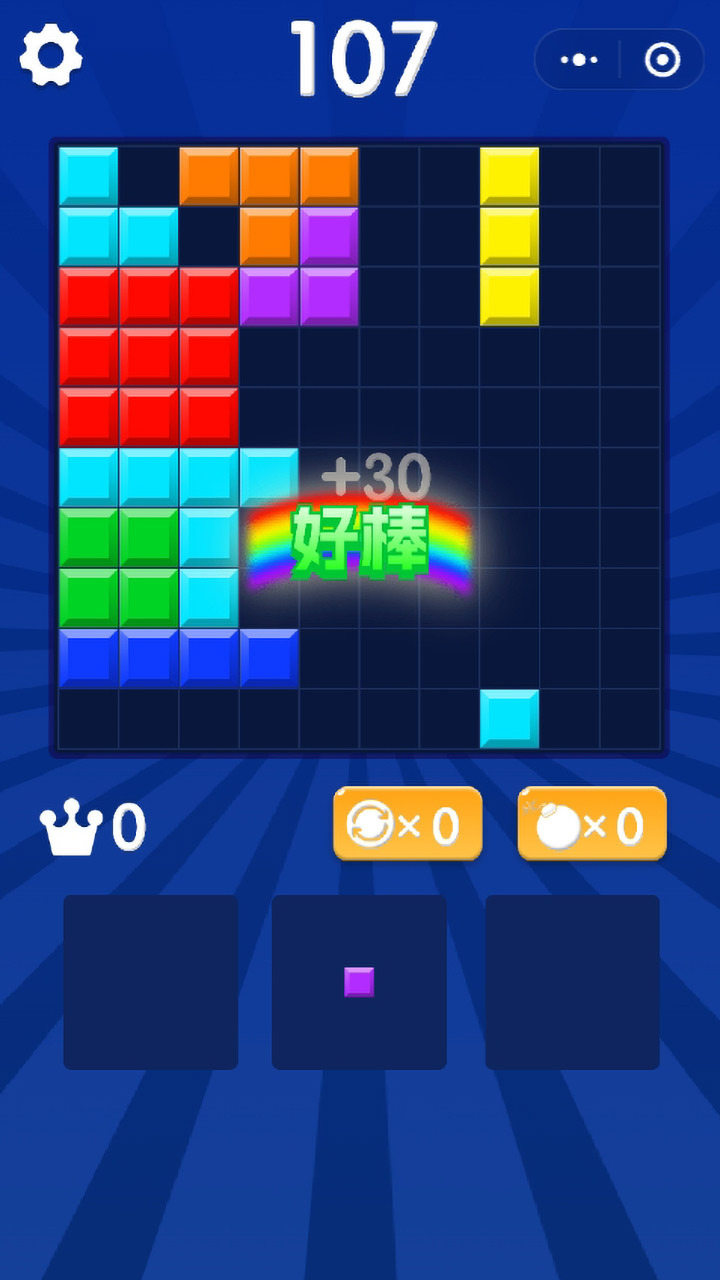Select the purple single block piece
The width and height of the screenshot is (720, 1280).
click(359, 982)
